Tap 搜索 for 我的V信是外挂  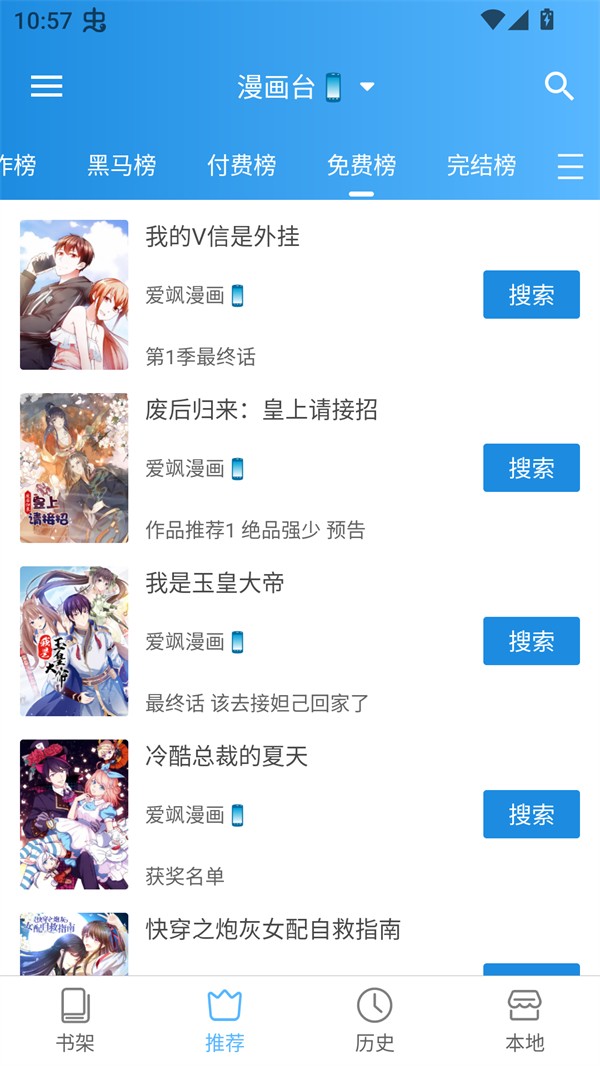pos(531,295)
